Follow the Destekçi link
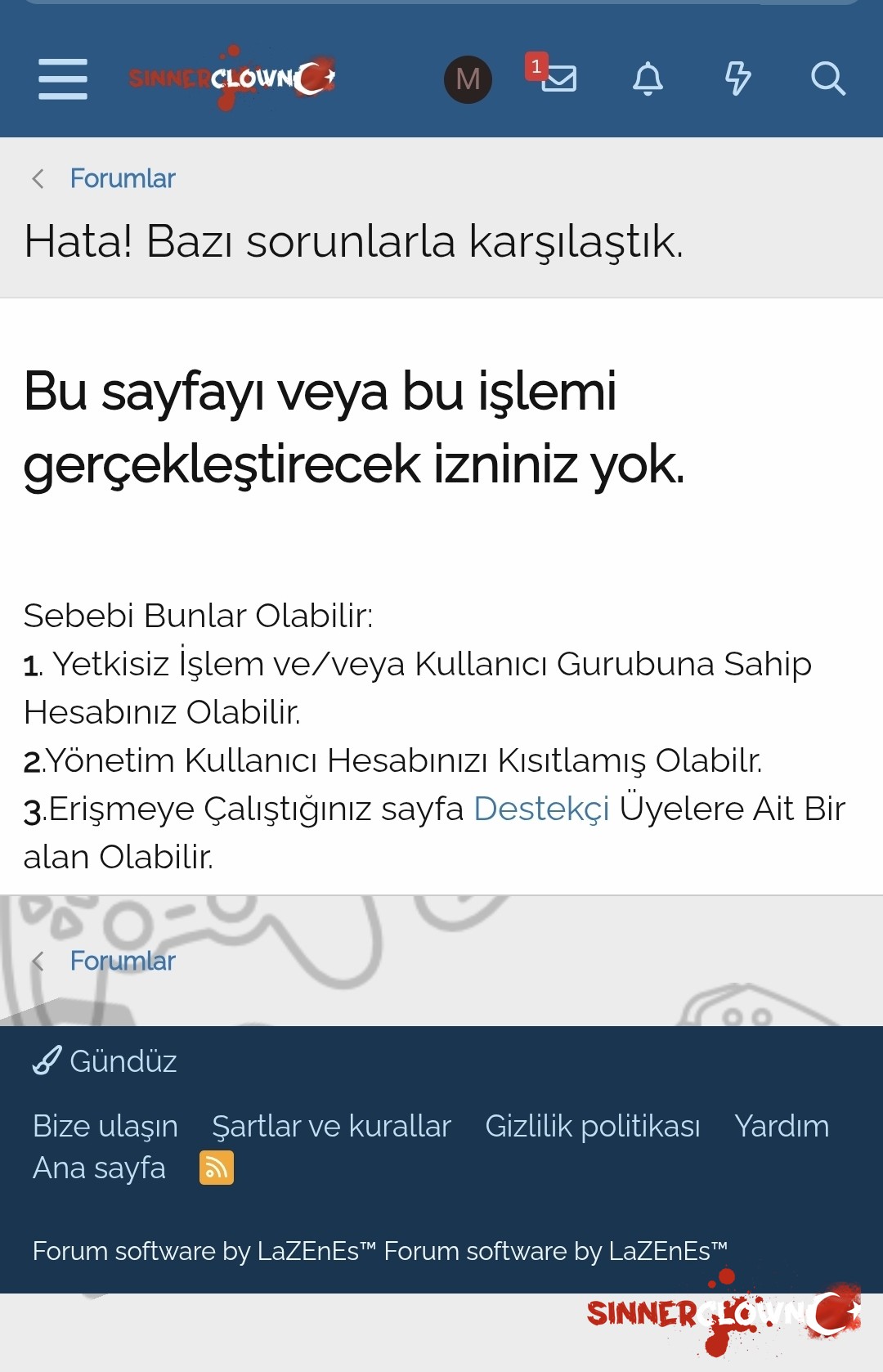The image size is (883, 1372). click(x=541, y=809)
